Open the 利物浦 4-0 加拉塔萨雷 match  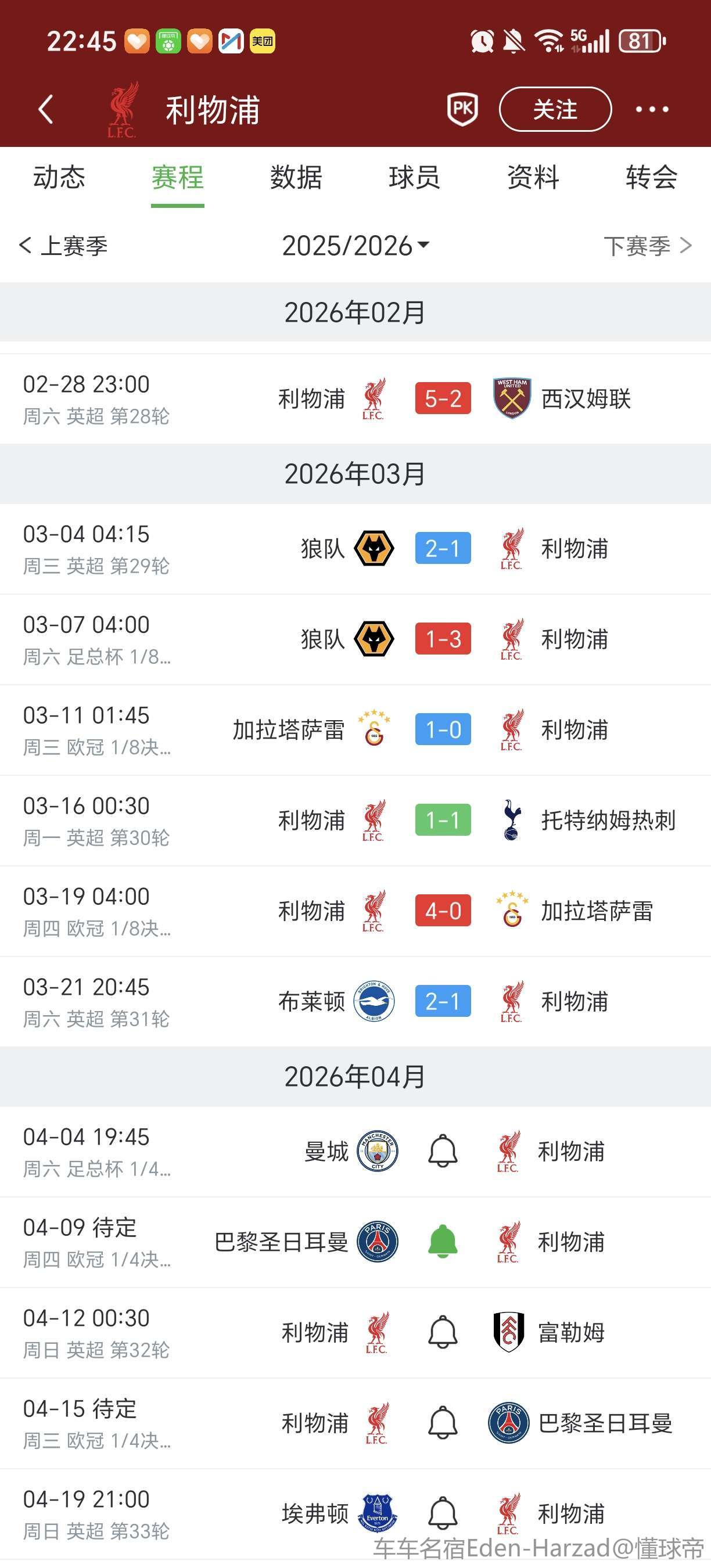[443, 911]
